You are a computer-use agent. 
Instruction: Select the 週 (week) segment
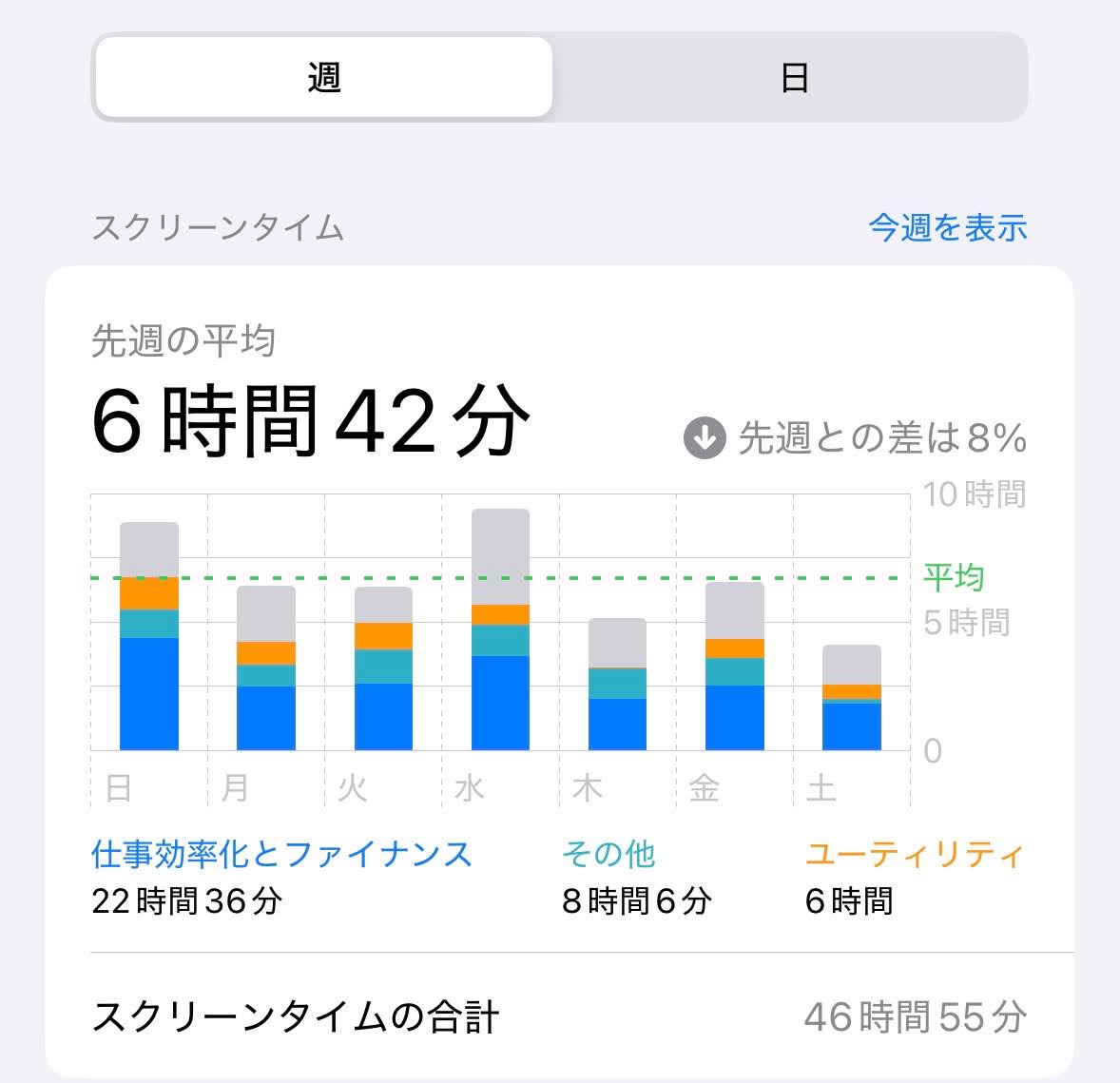324,77
